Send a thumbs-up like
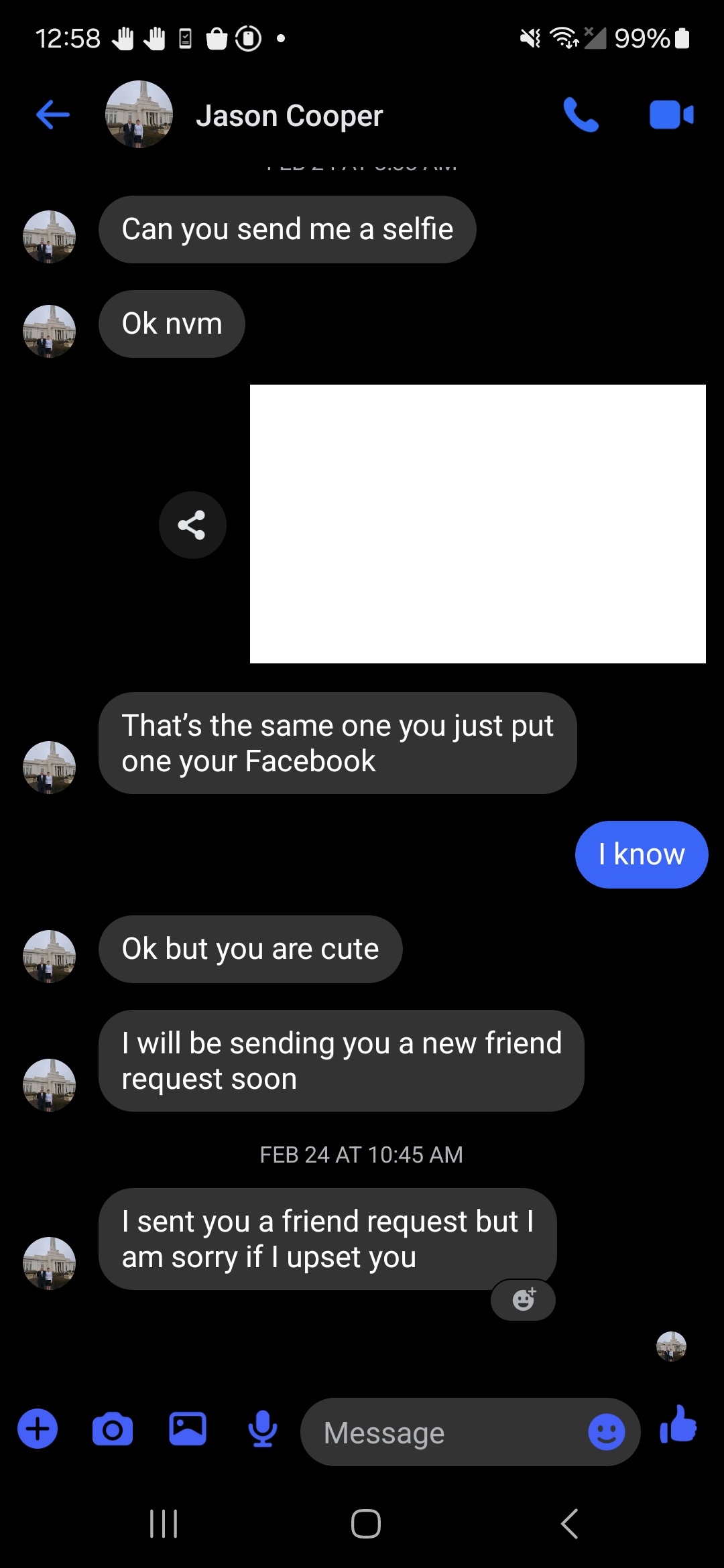Screen dimensions: 724x1568 [x=678, y=1425]
